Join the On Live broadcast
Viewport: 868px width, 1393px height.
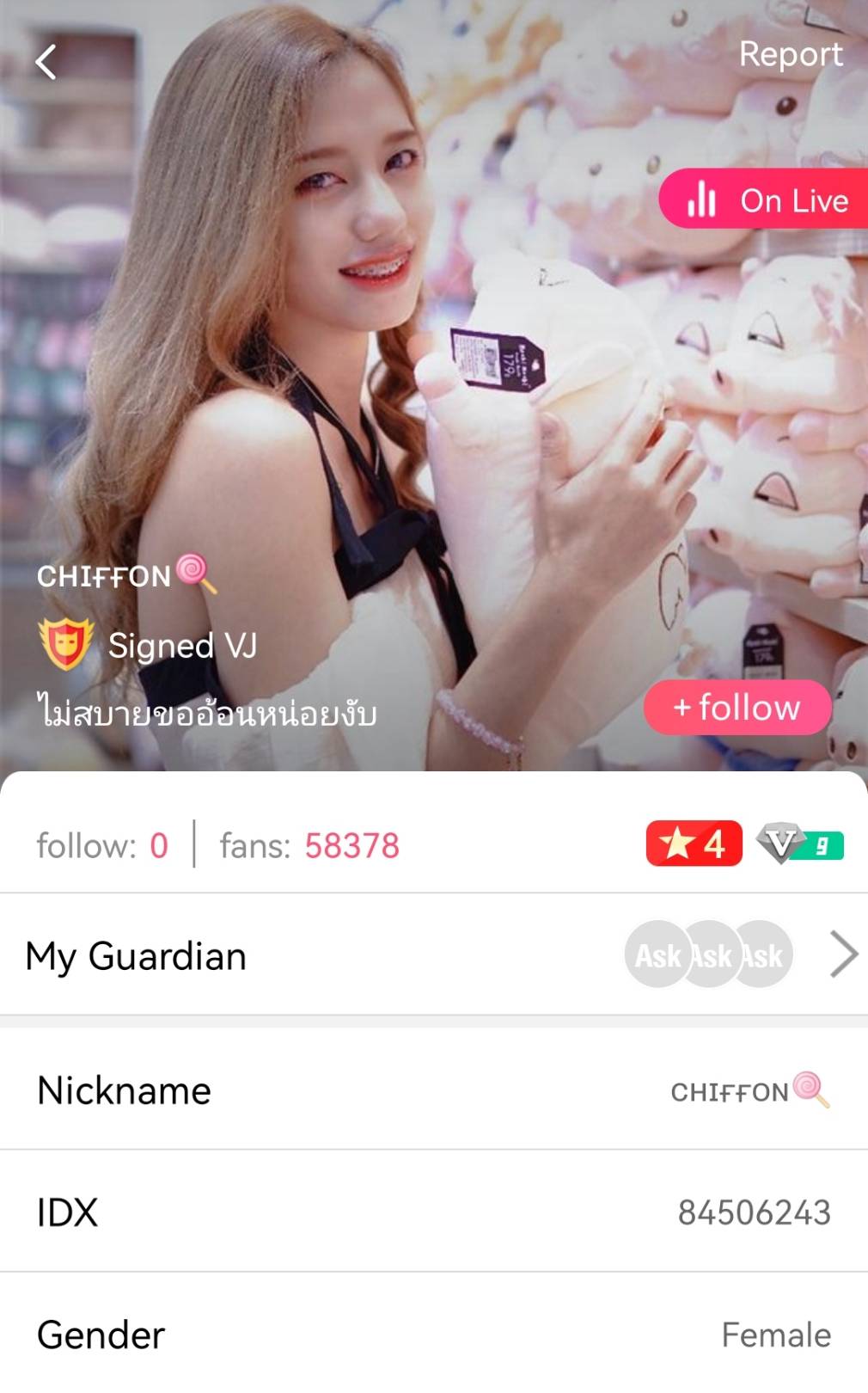pos(766,199)
